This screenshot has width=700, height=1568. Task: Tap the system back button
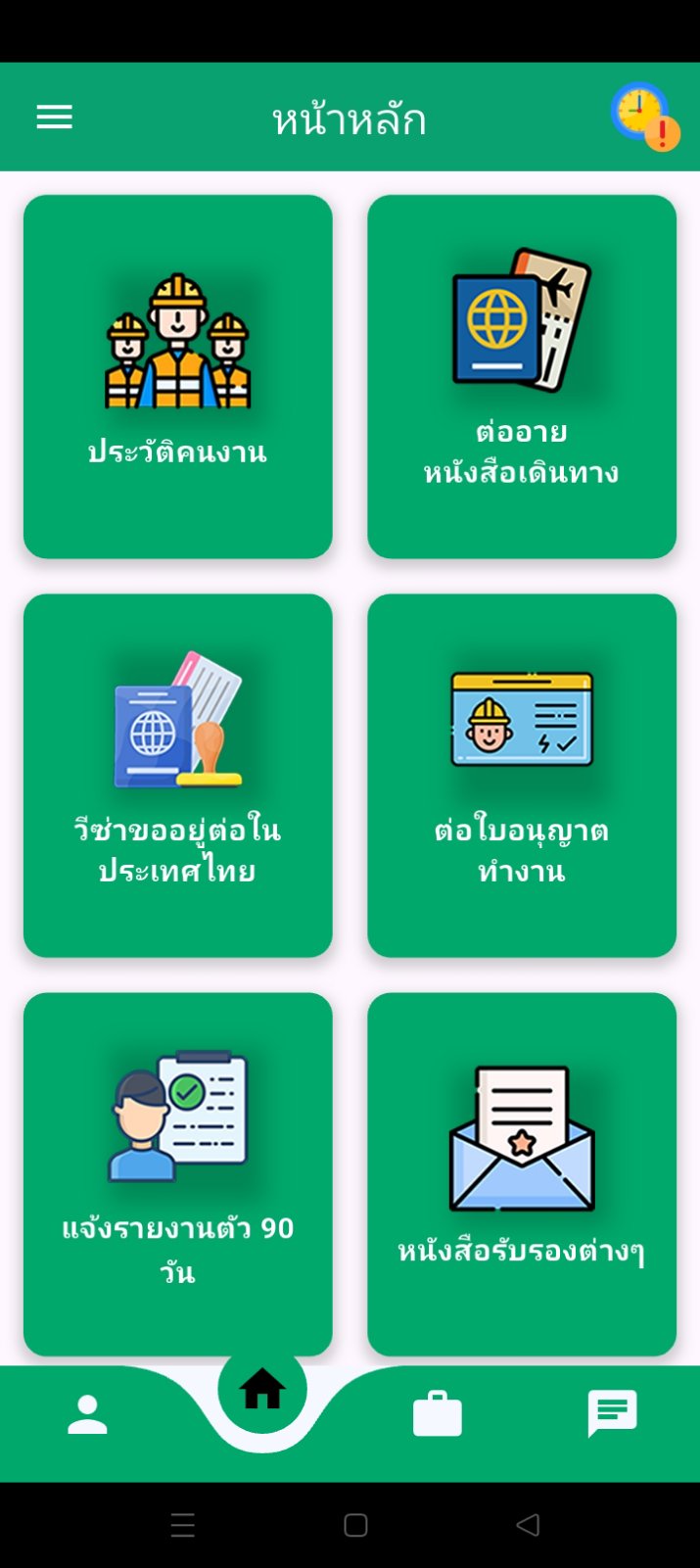(528, 1525)
